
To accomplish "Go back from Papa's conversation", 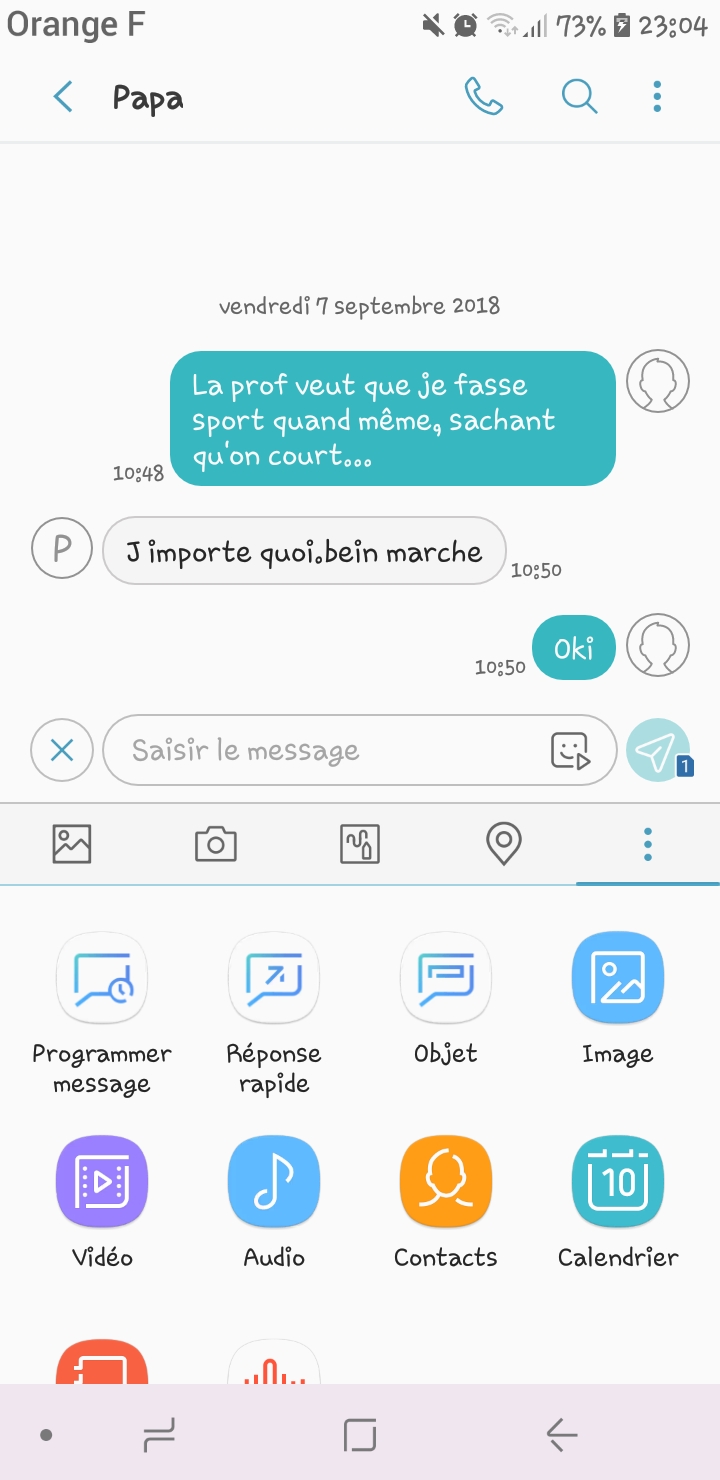I will pyautogui.click(x=63, y=97).
